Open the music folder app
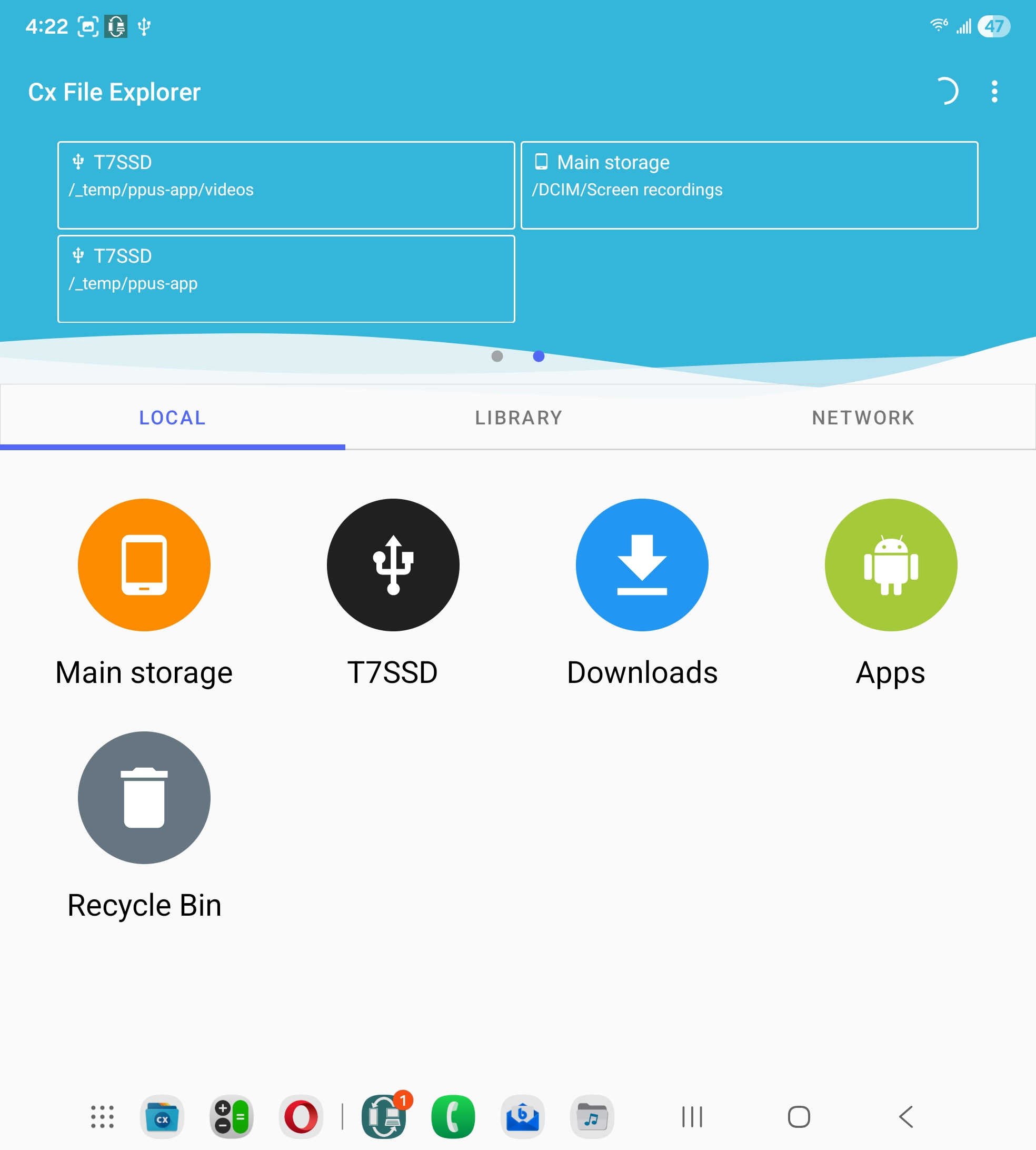 [592, 1116]
